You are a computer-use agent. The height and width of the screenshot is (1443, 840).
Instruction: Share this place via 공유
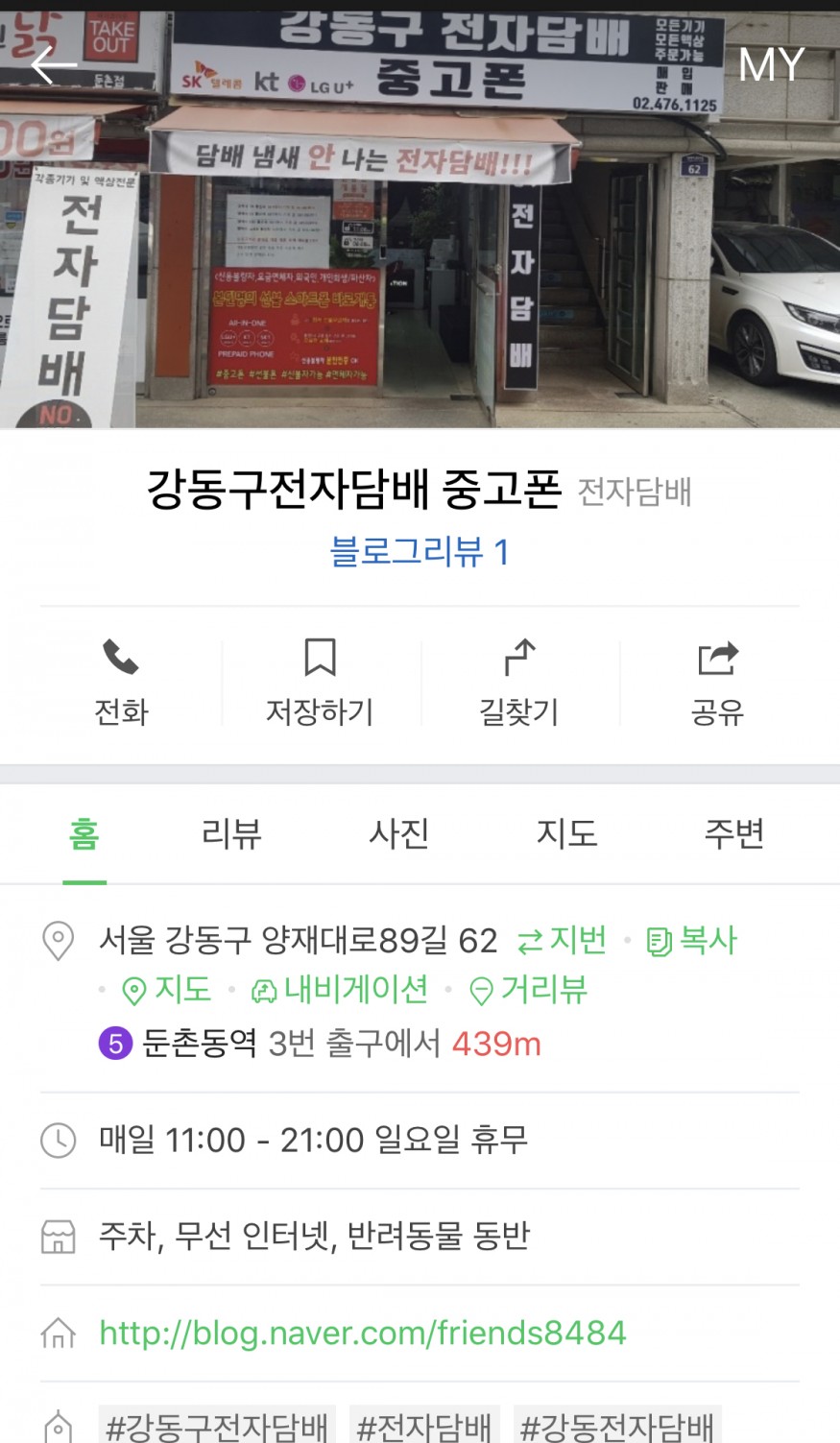[717, 683]
